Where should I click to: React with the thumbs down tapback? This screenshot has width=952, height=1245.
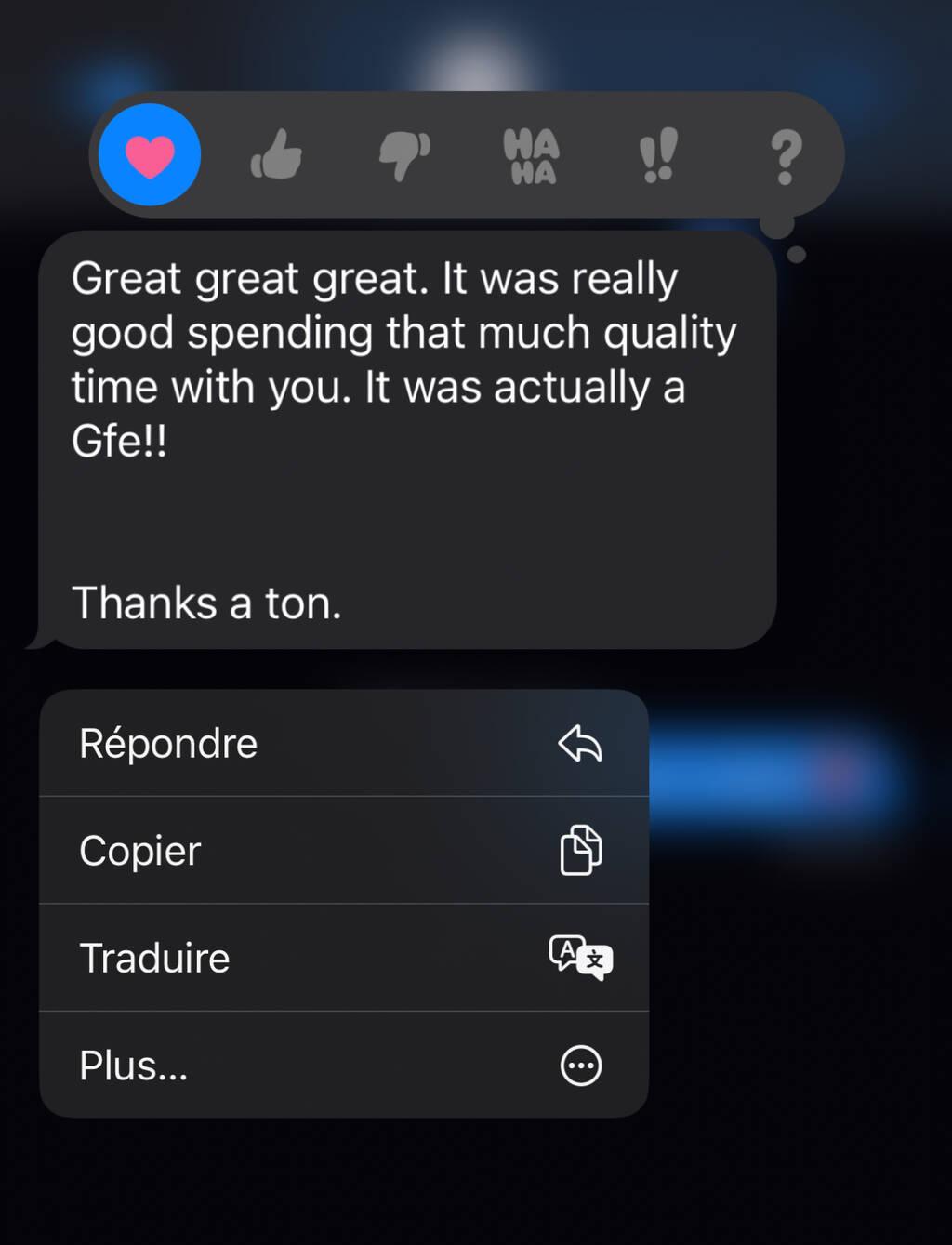click(404, 155)
